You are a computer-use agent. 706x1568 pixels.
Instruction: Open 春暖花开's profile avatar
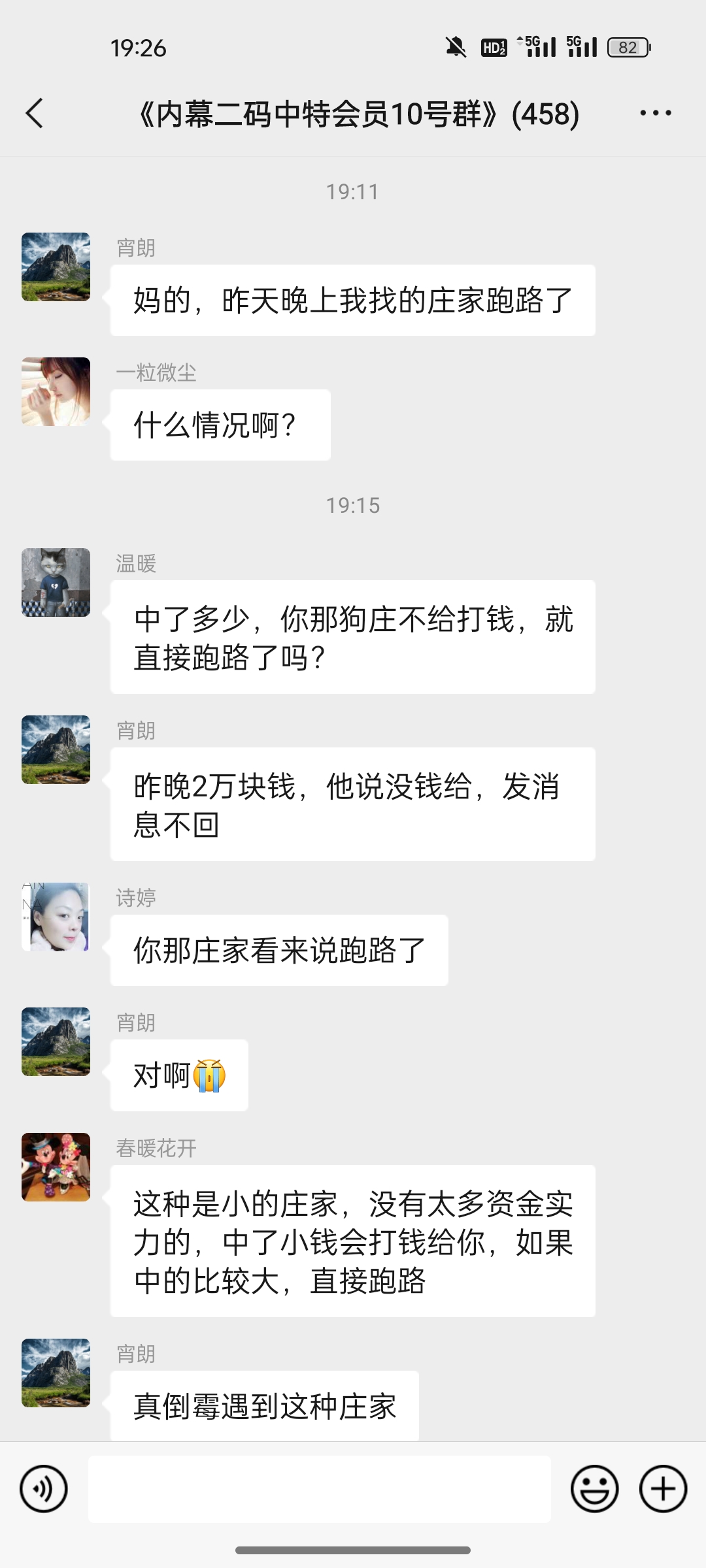pyautogui.click(x=56, y=1167)
